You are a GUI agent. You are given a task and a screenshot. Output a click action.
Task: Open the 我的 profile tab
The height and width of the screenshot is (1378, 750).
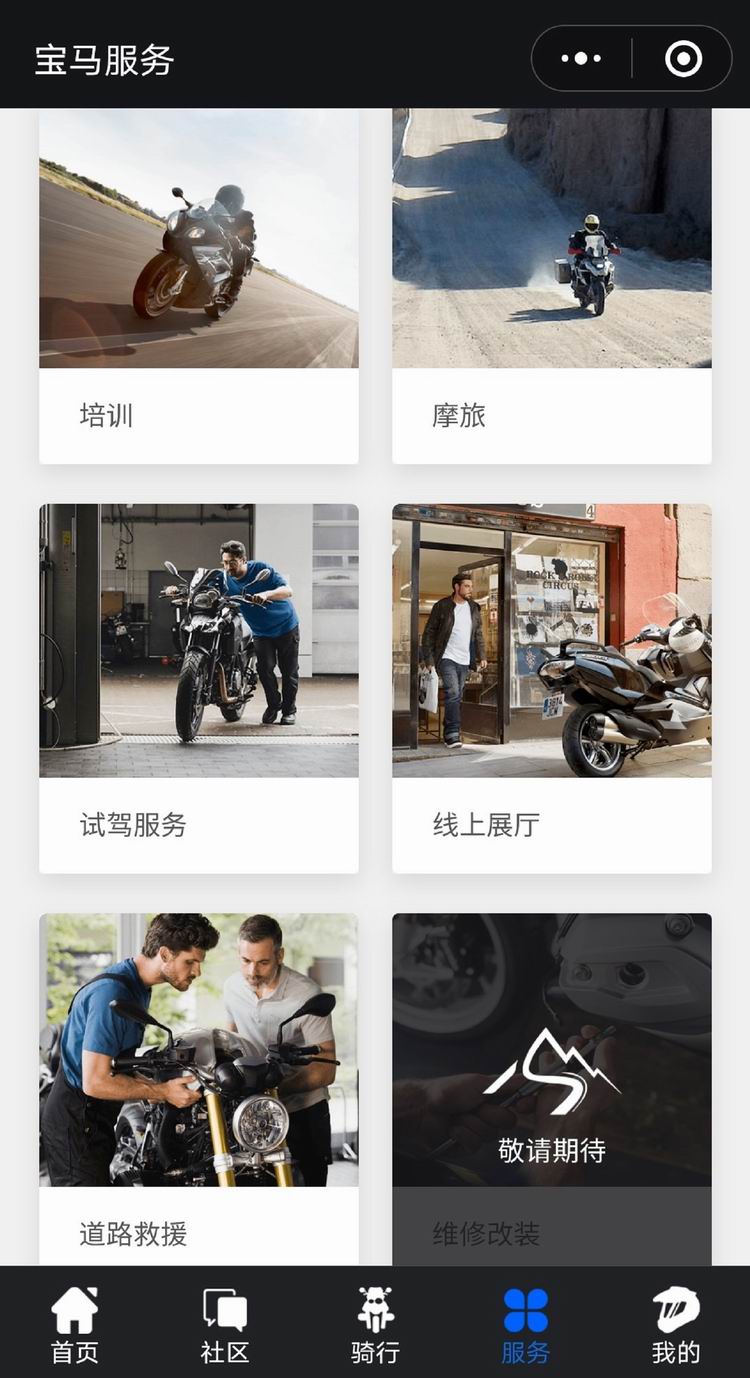tap(675, 1325)
